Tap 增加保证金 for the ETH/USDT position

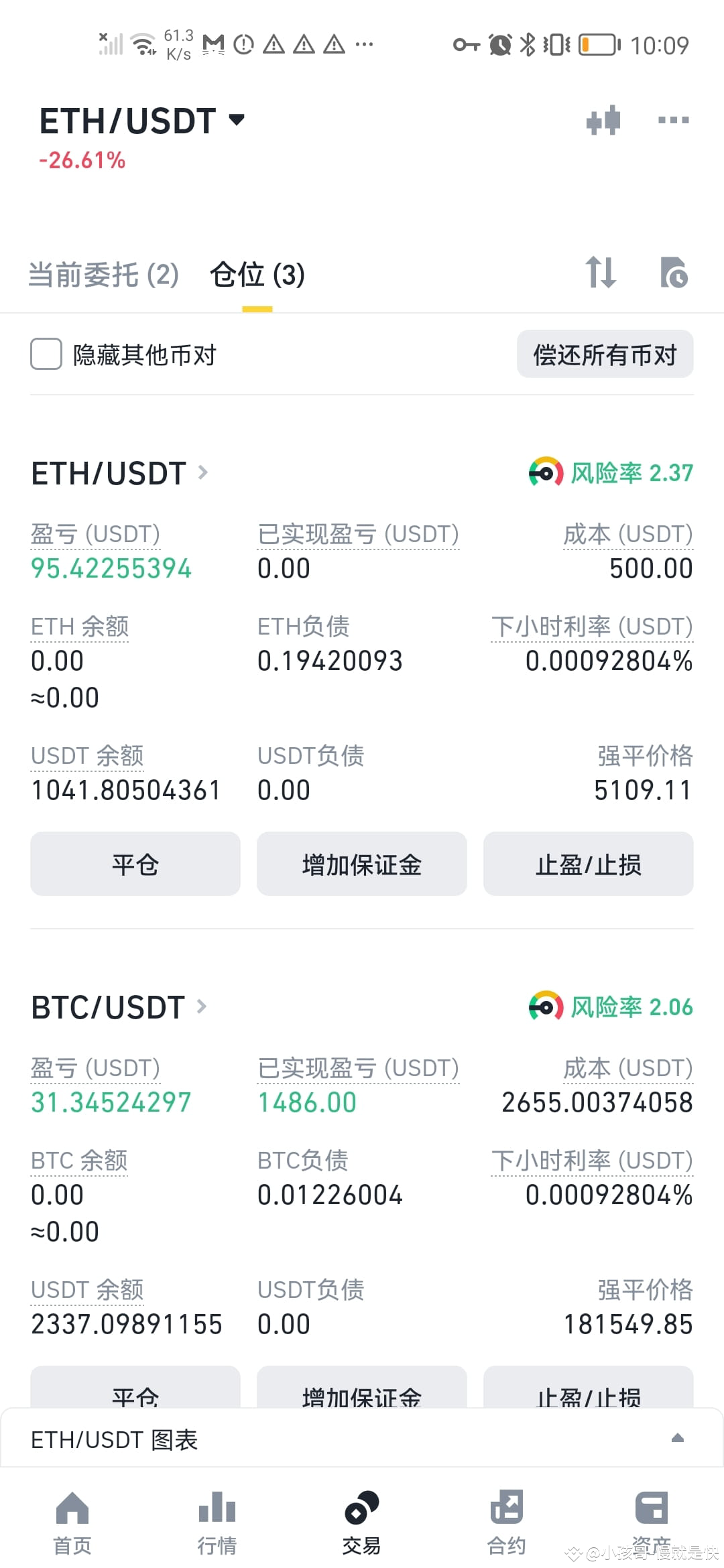point(362,864)
